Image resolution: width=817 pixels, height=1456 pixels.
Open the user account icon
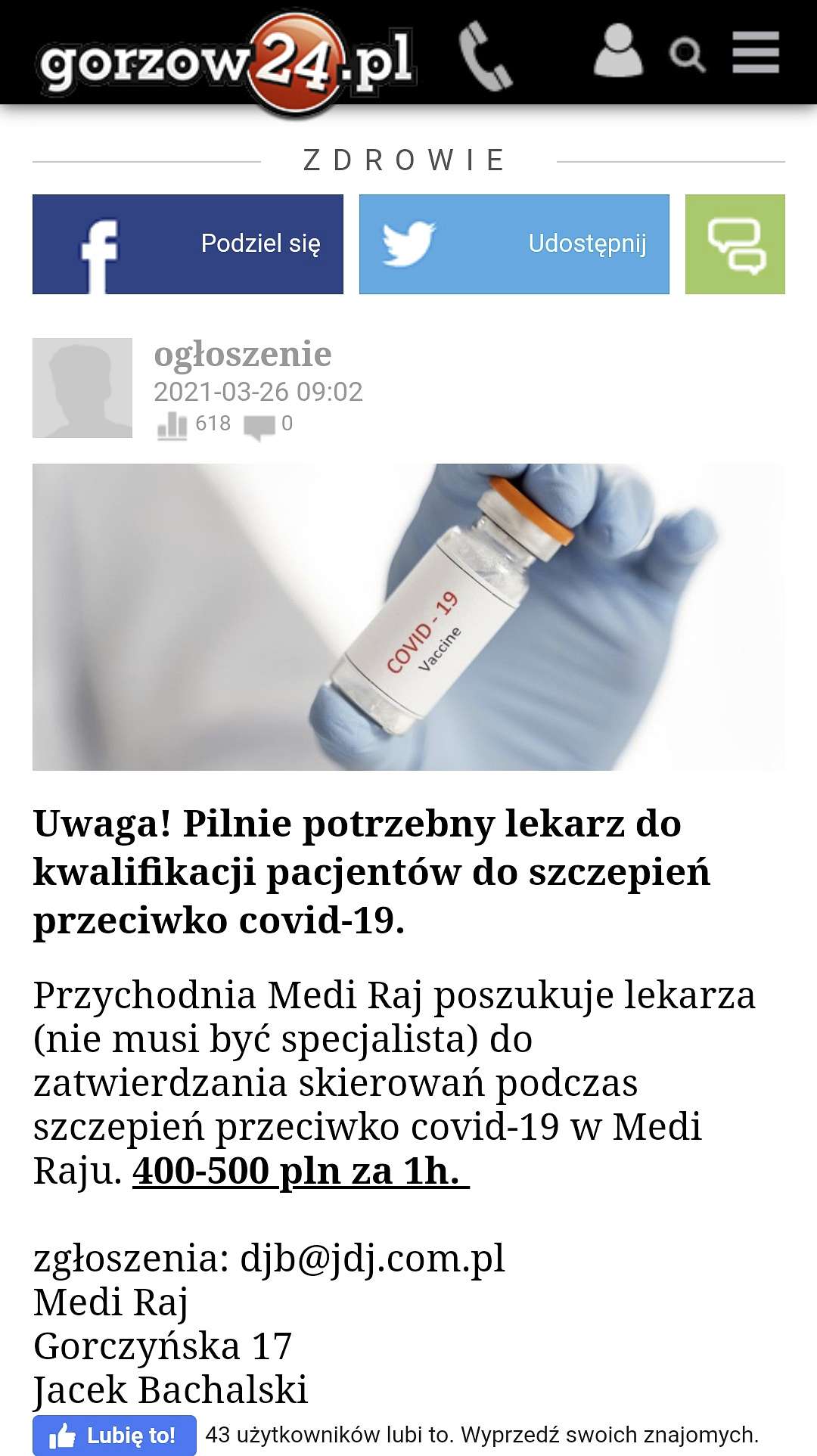(618, 51)
